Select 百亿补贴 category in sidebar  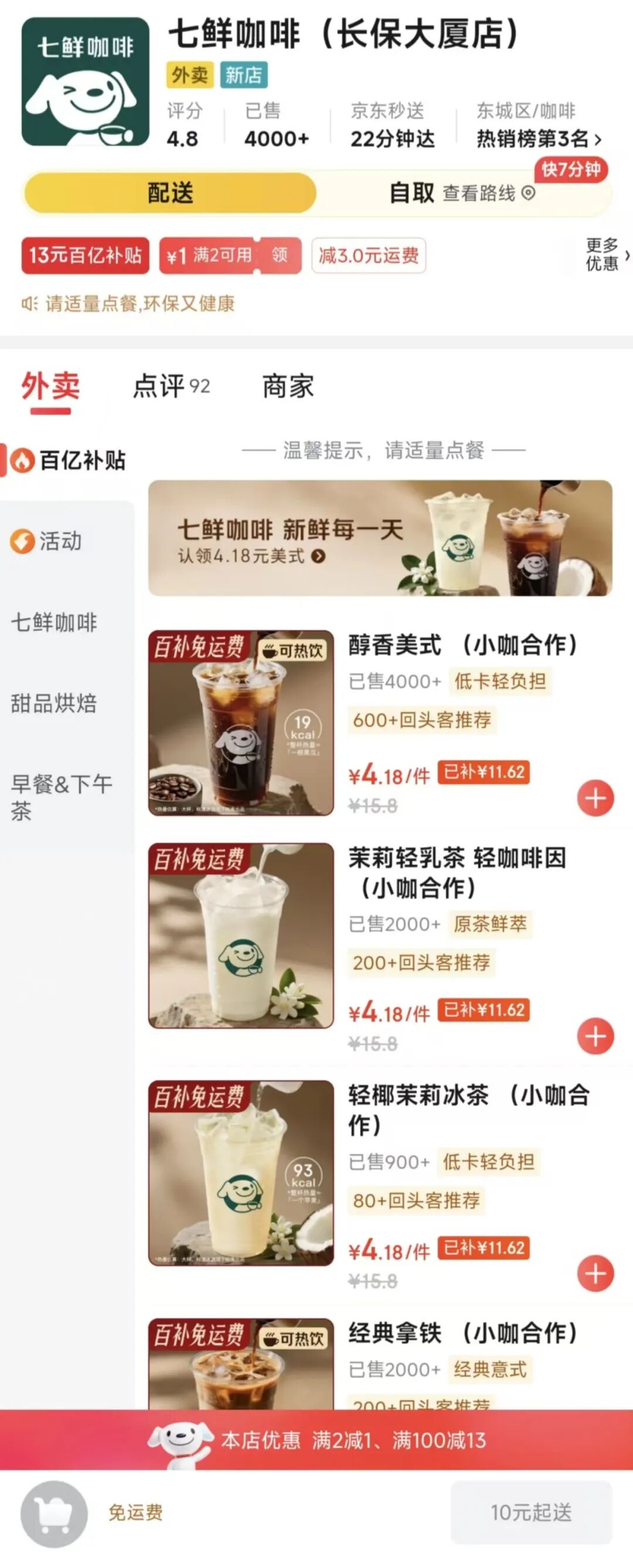click(70, 460)
